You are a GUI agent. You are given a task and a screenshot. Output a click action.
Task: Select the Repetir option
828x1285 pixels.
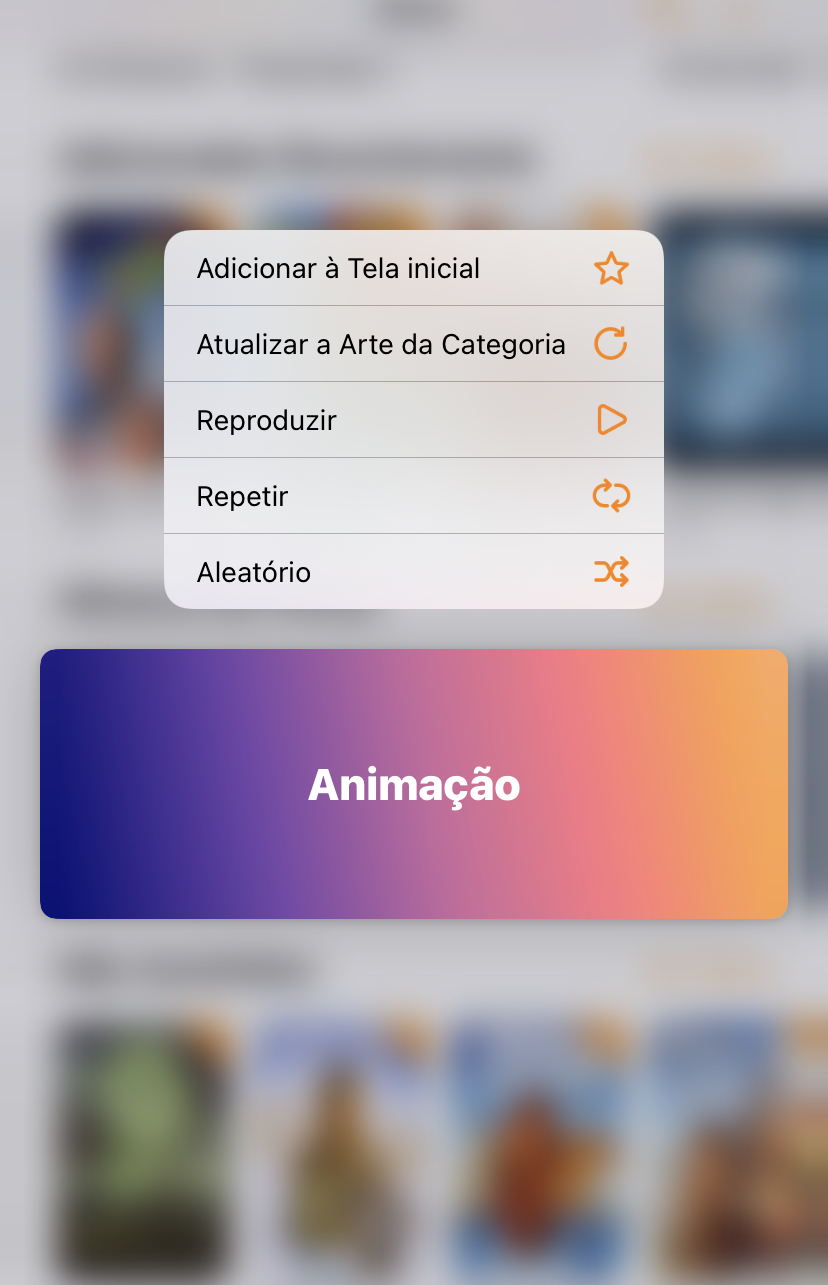coord(413,496)
